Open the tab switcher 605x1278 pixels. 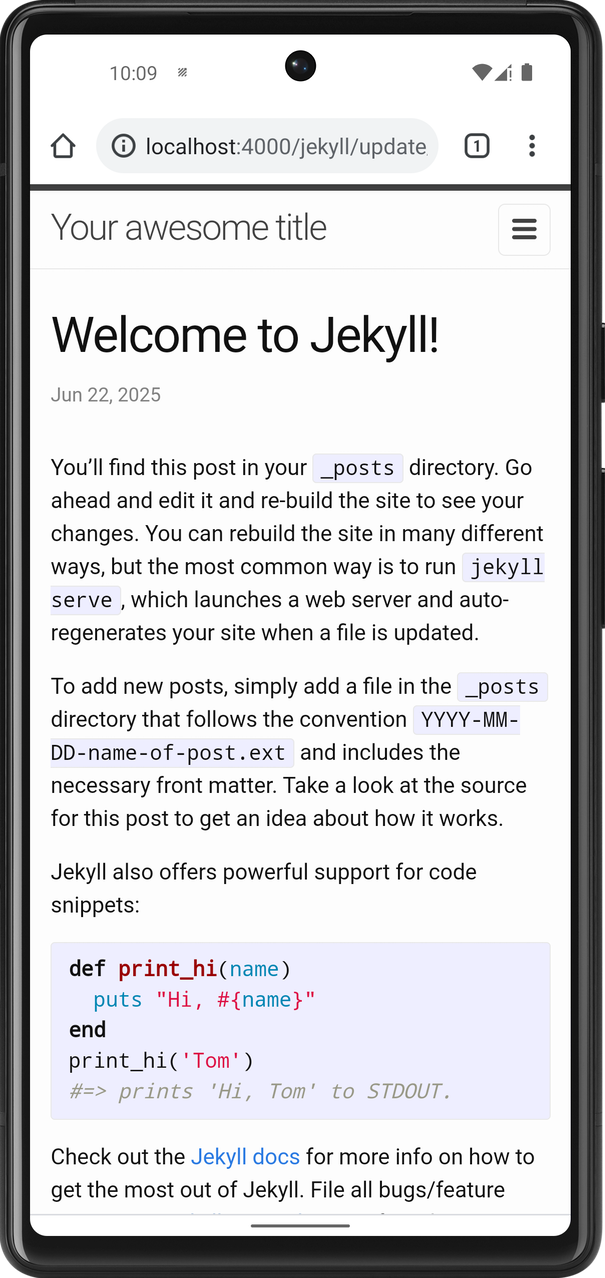coord(477,147)
